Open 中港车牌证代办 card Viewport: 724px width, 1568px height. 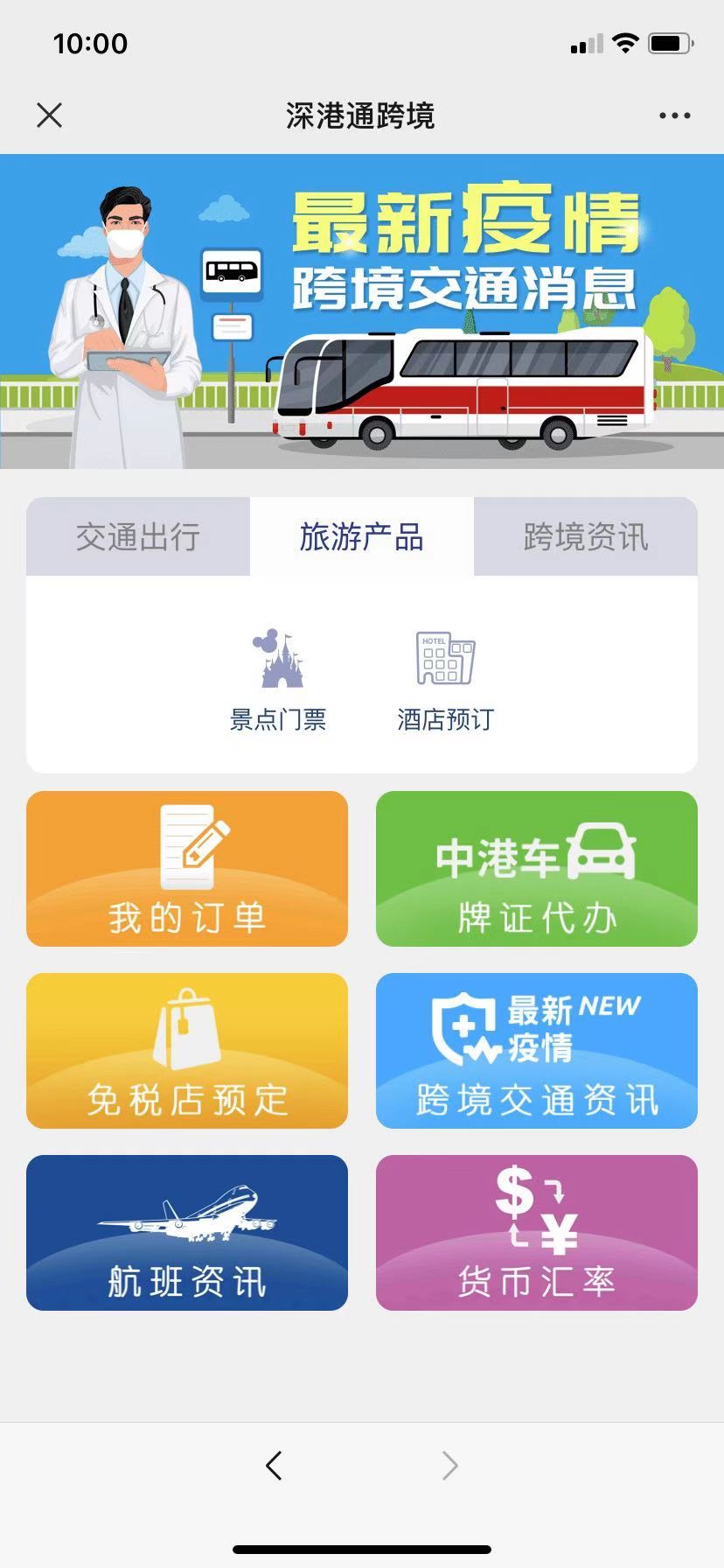[x=537, y=869]
